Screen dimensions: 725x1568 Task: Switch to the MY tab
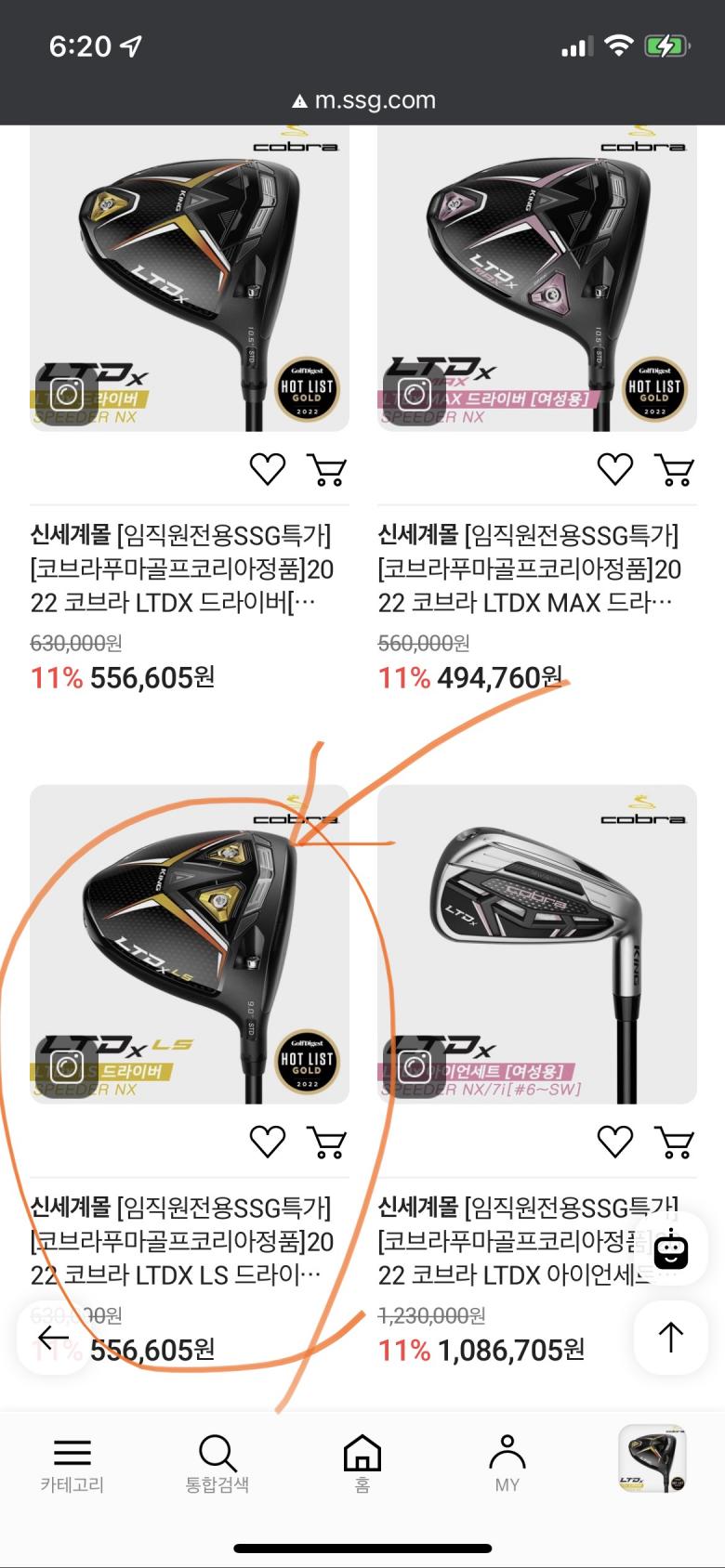point(507,1464)
